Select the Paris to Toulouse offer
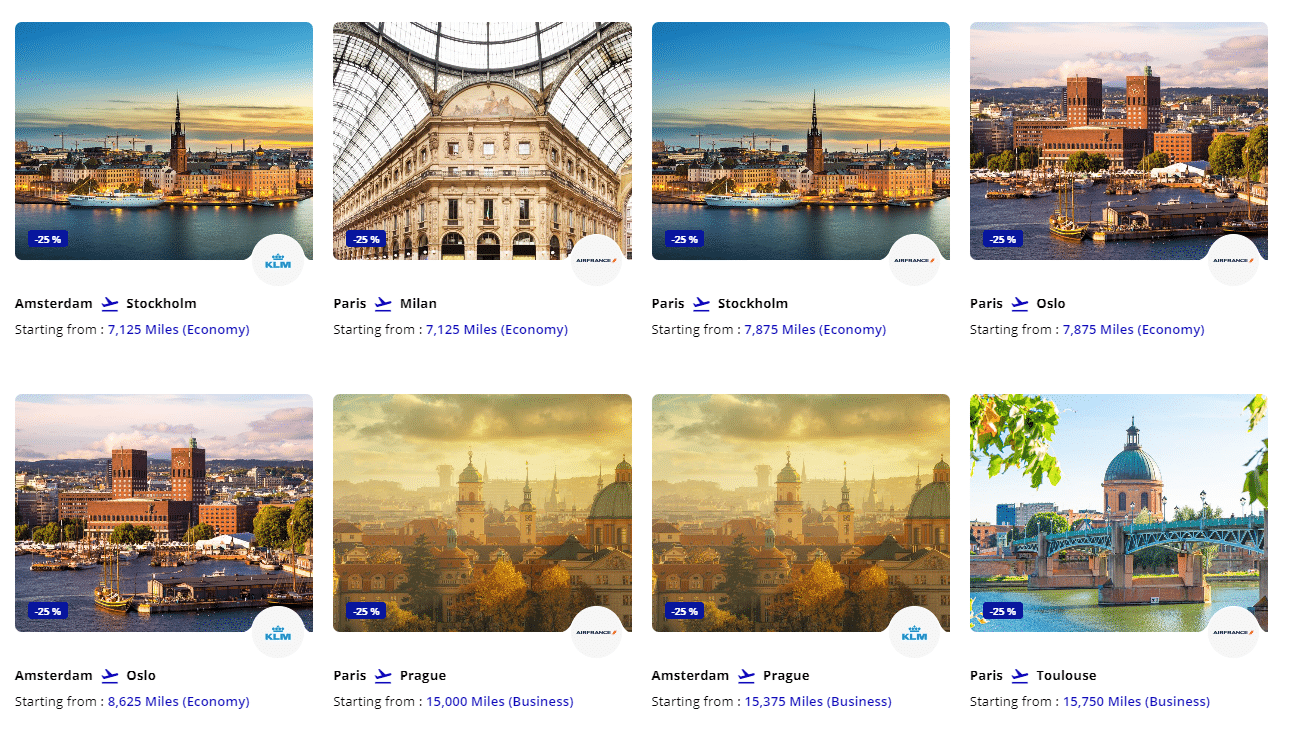The image size is (1289, 731). point(1118,512)
